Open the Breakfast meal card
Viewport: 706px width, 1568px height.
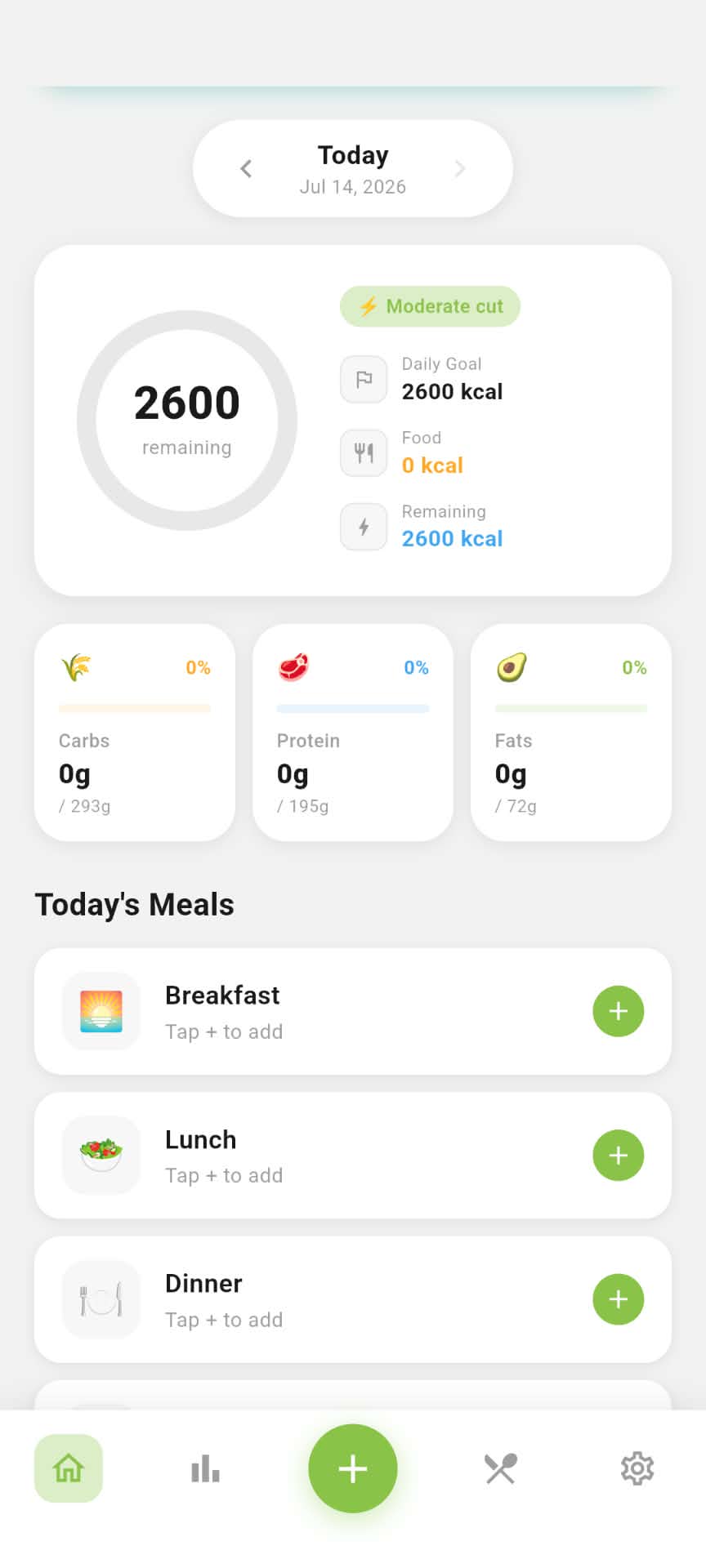pos(353,1011)
